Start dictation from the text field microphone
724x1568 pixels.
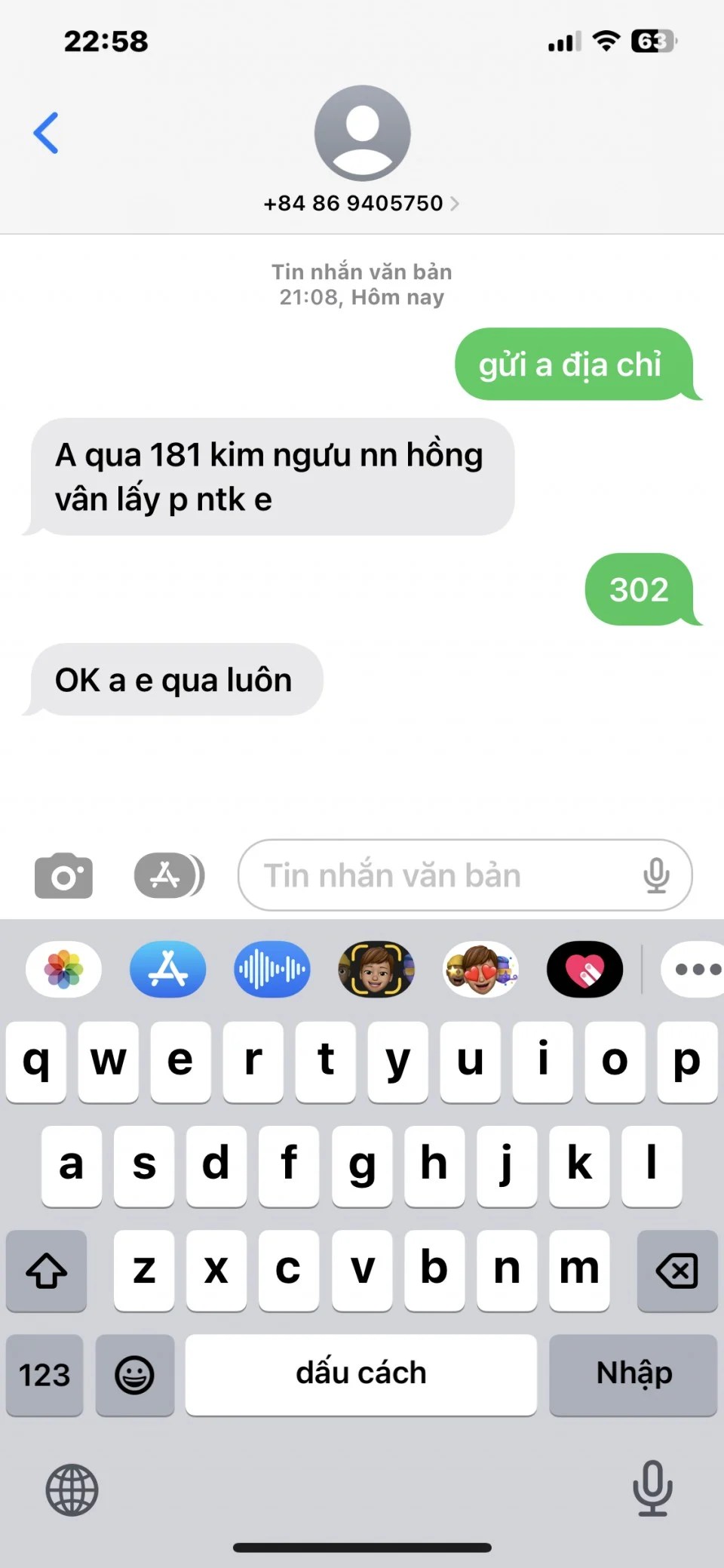pos(656,875)
